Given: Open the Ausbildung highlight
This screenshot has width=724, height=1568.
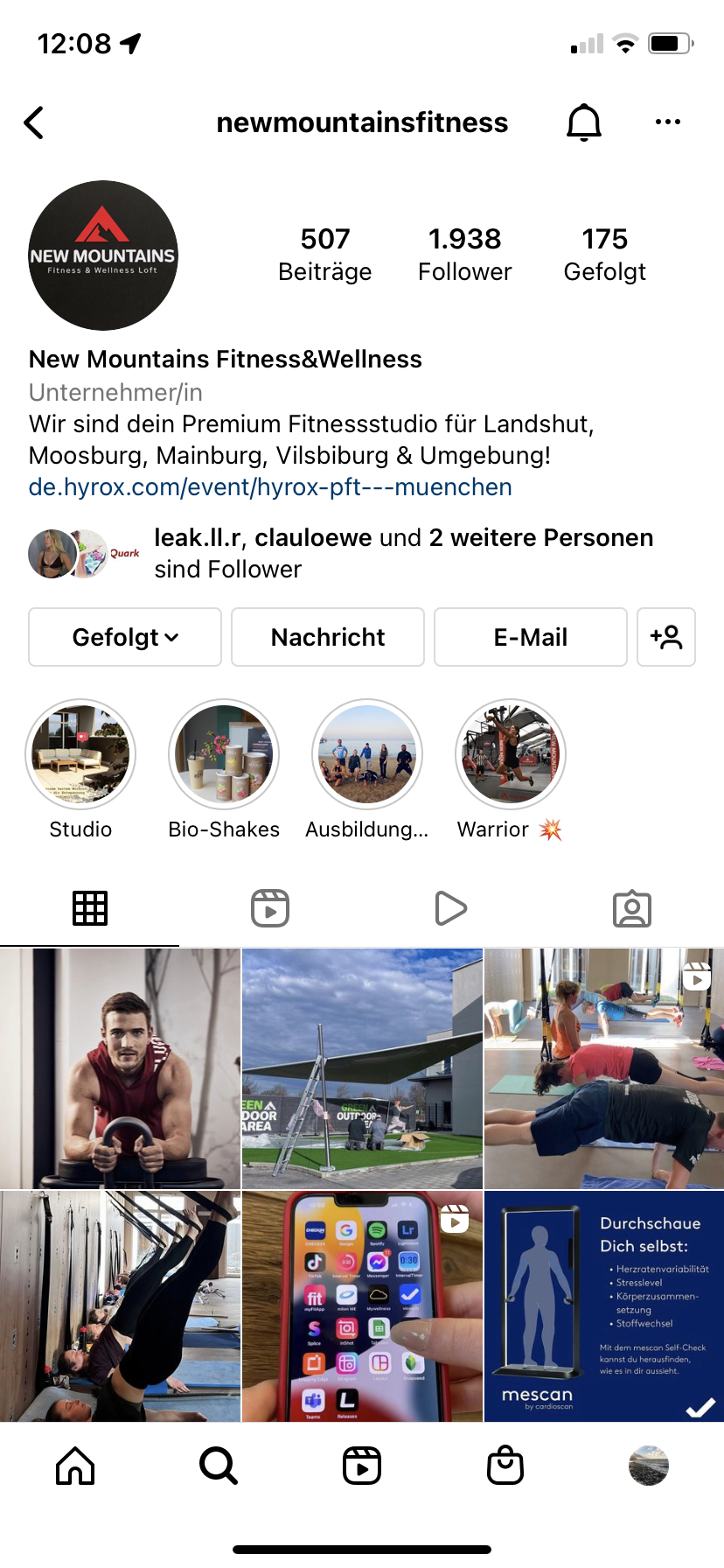Looking at the screenshot, I should coord(367,754).
